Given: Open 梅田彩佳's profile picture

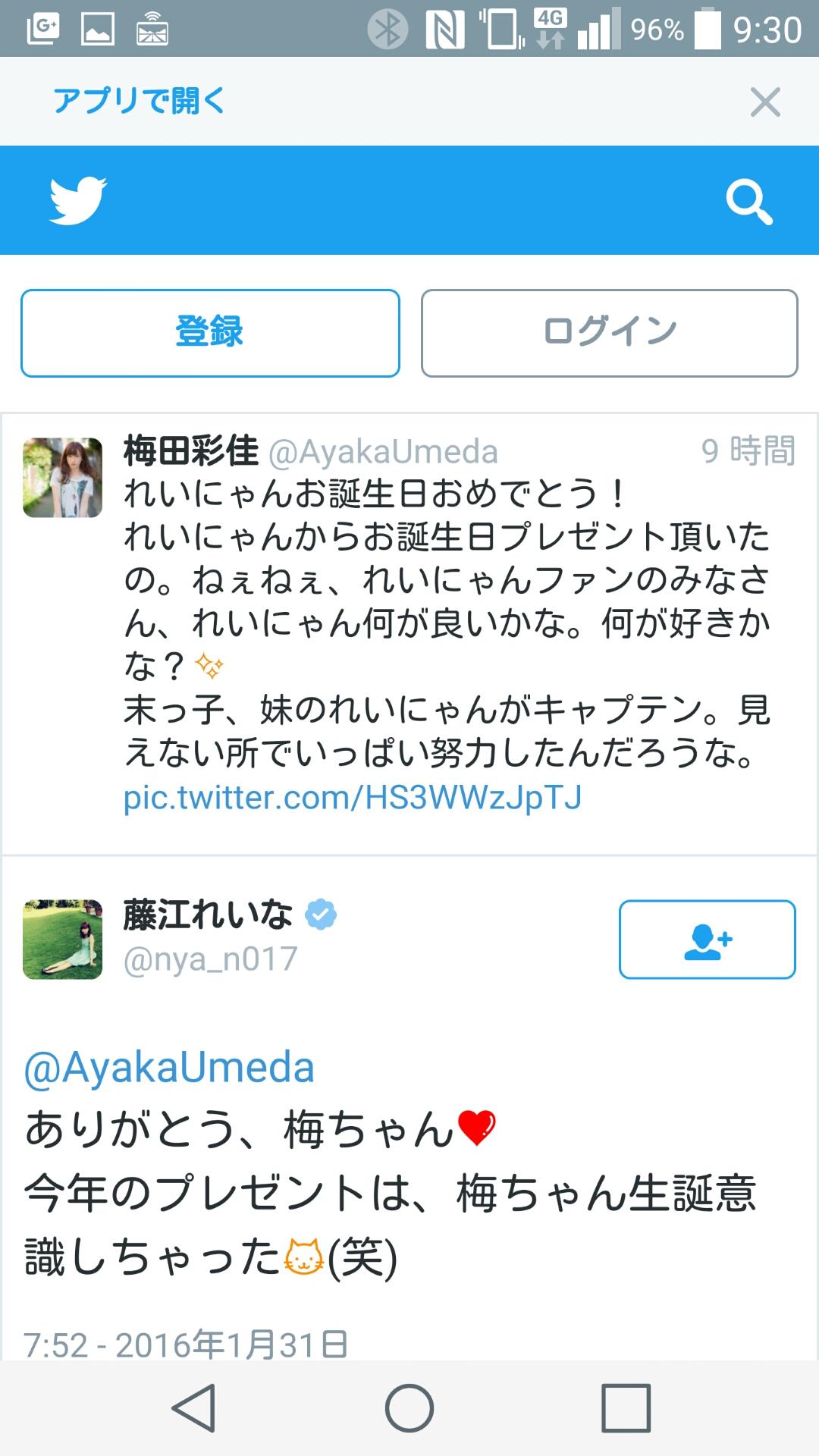Looking at the screenshot, I should click(62, 478).
